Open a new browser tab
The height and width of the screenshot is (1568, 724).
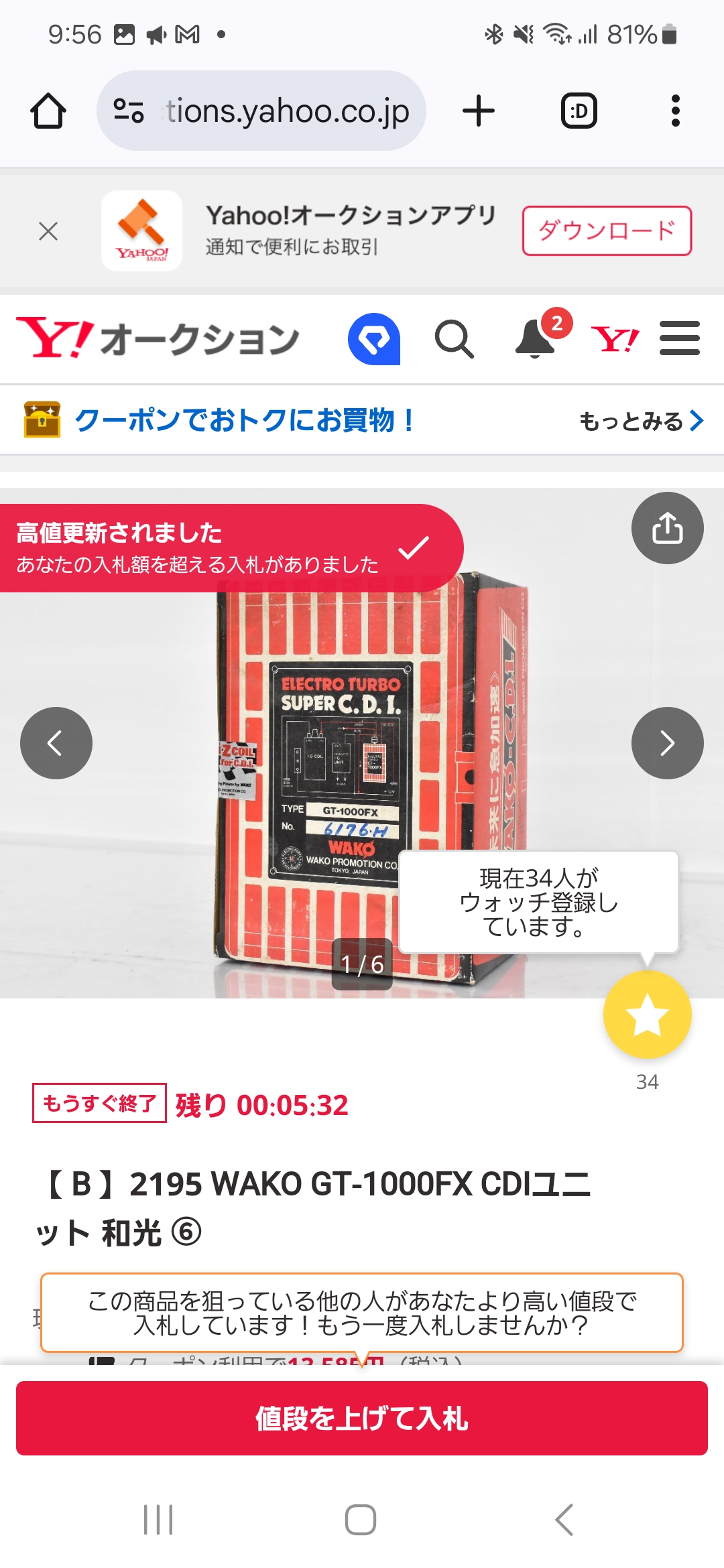coord(479,111)
